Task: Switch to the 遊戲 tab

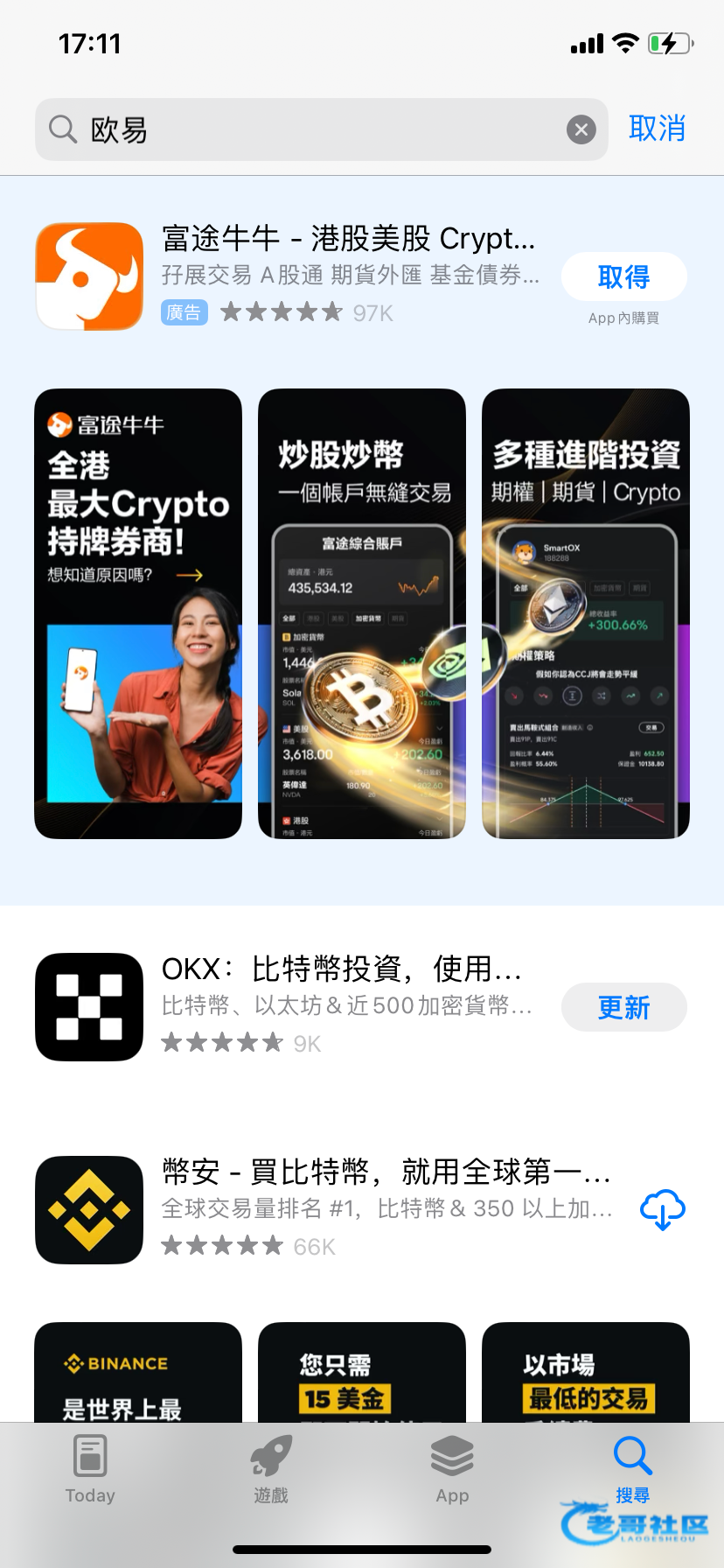Action: (271, 1469)
